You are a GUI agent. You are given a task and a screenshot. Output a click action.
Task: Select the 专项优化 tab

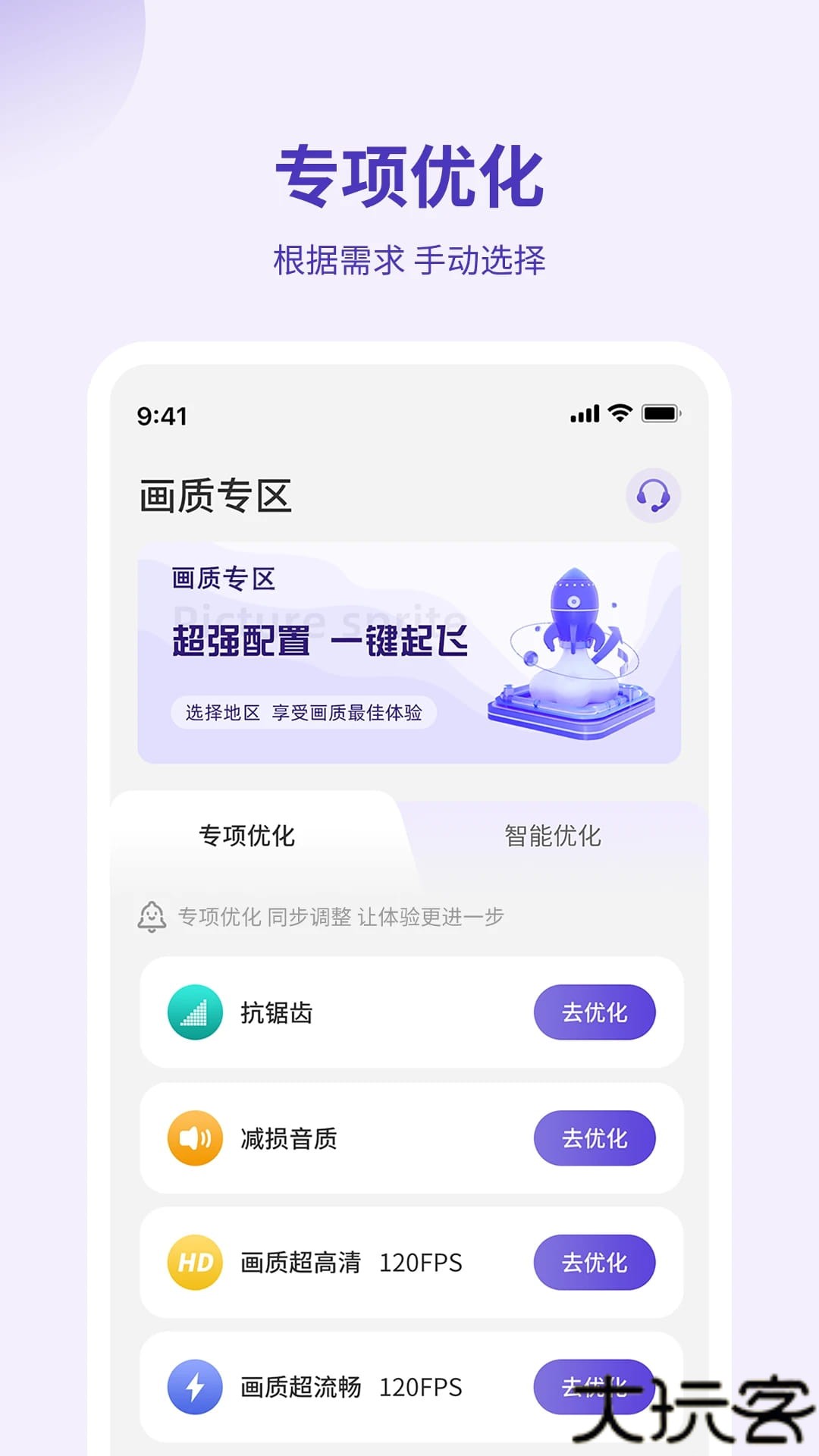pos(246,836)
